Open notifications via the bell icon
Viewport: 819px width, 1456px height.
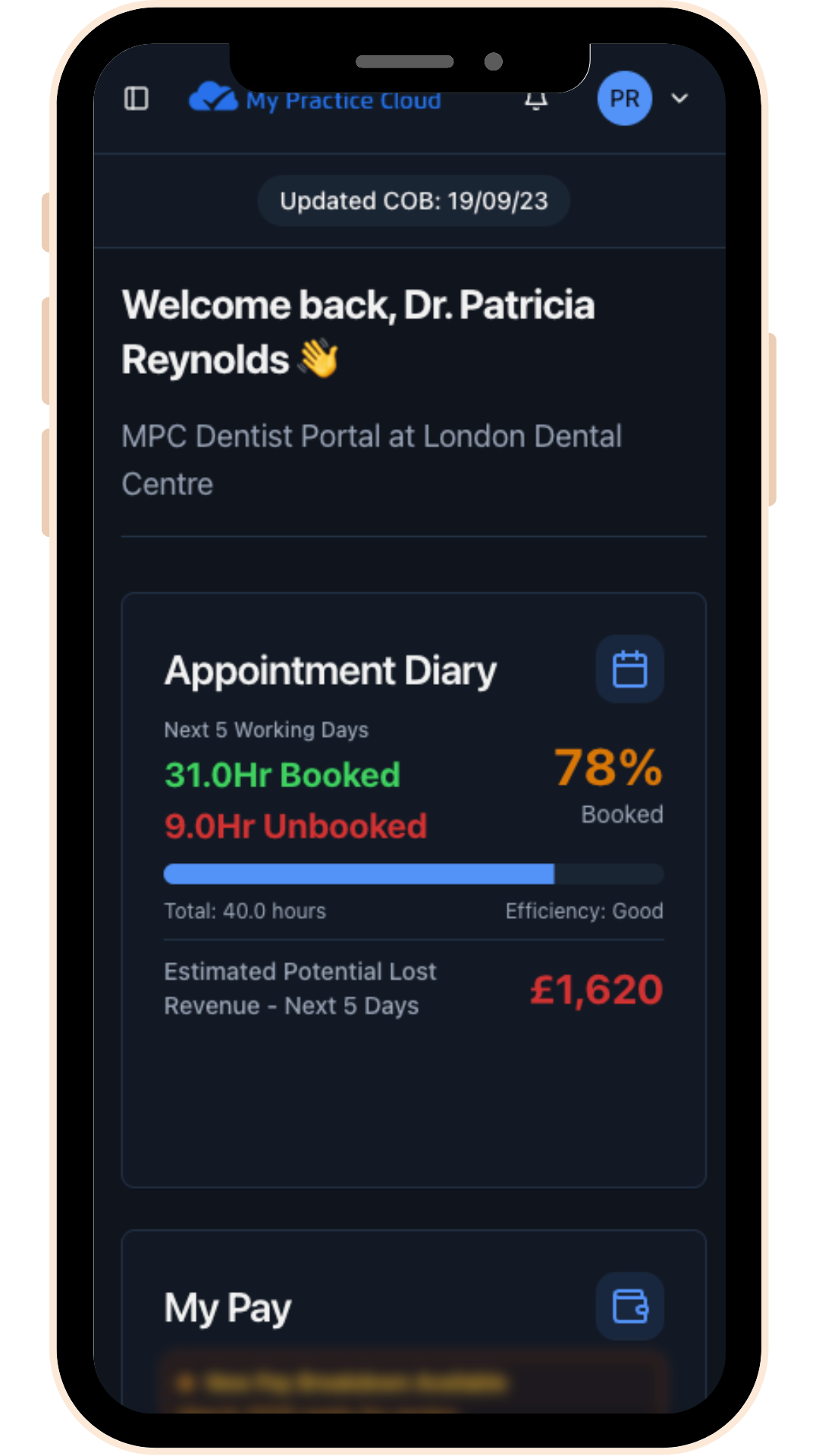(x=535, y=99)
